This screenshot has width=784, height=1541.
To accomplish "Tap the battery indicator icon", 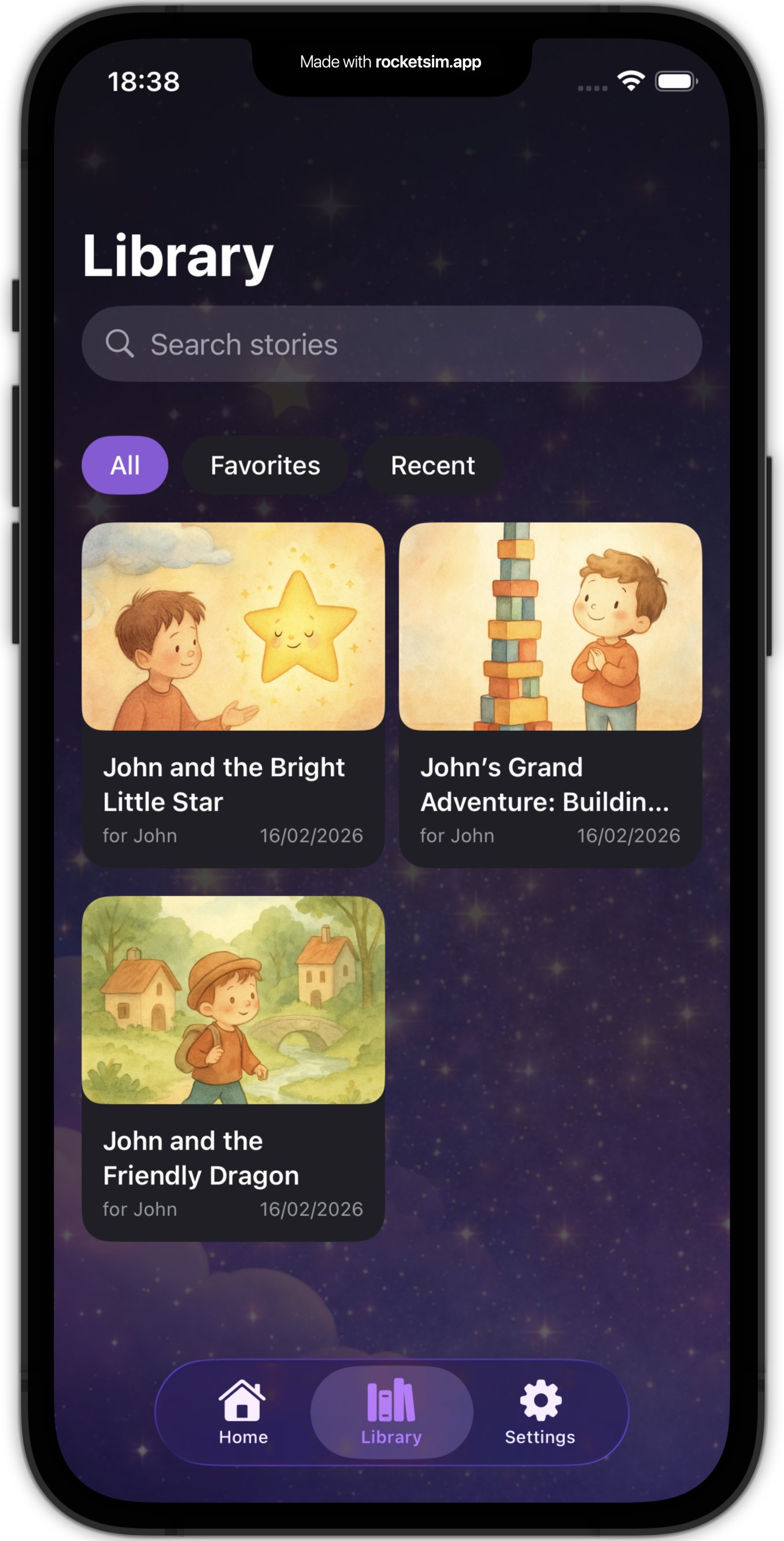I will pyautogui.click(x=678, y=80).
